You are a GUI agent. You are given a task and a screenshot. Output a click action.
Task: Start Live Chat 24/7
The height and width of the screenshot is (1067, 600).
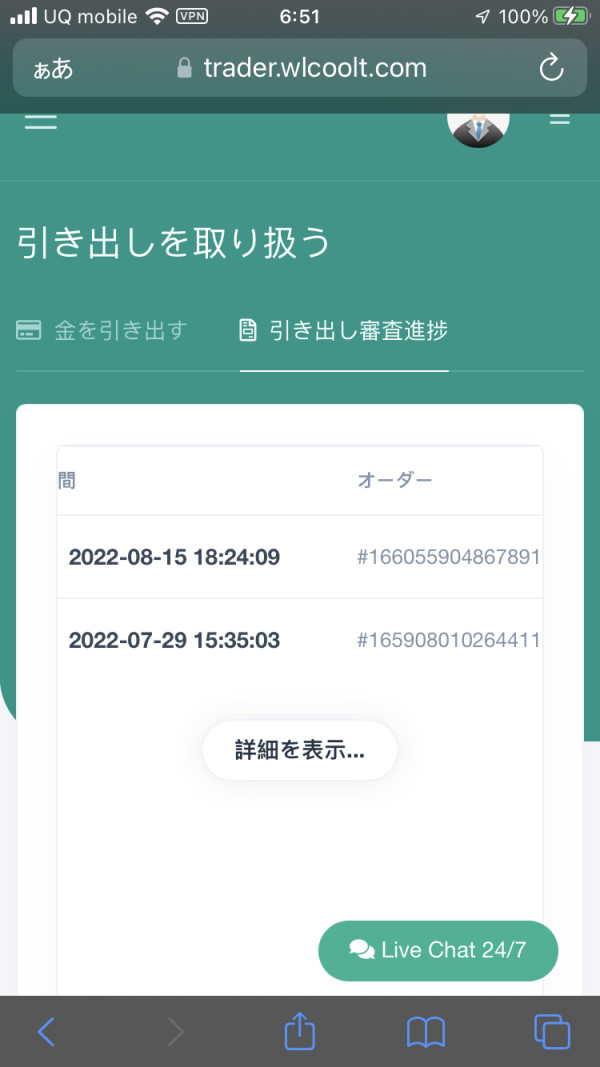pyautogui.click(x=438, y=951)
